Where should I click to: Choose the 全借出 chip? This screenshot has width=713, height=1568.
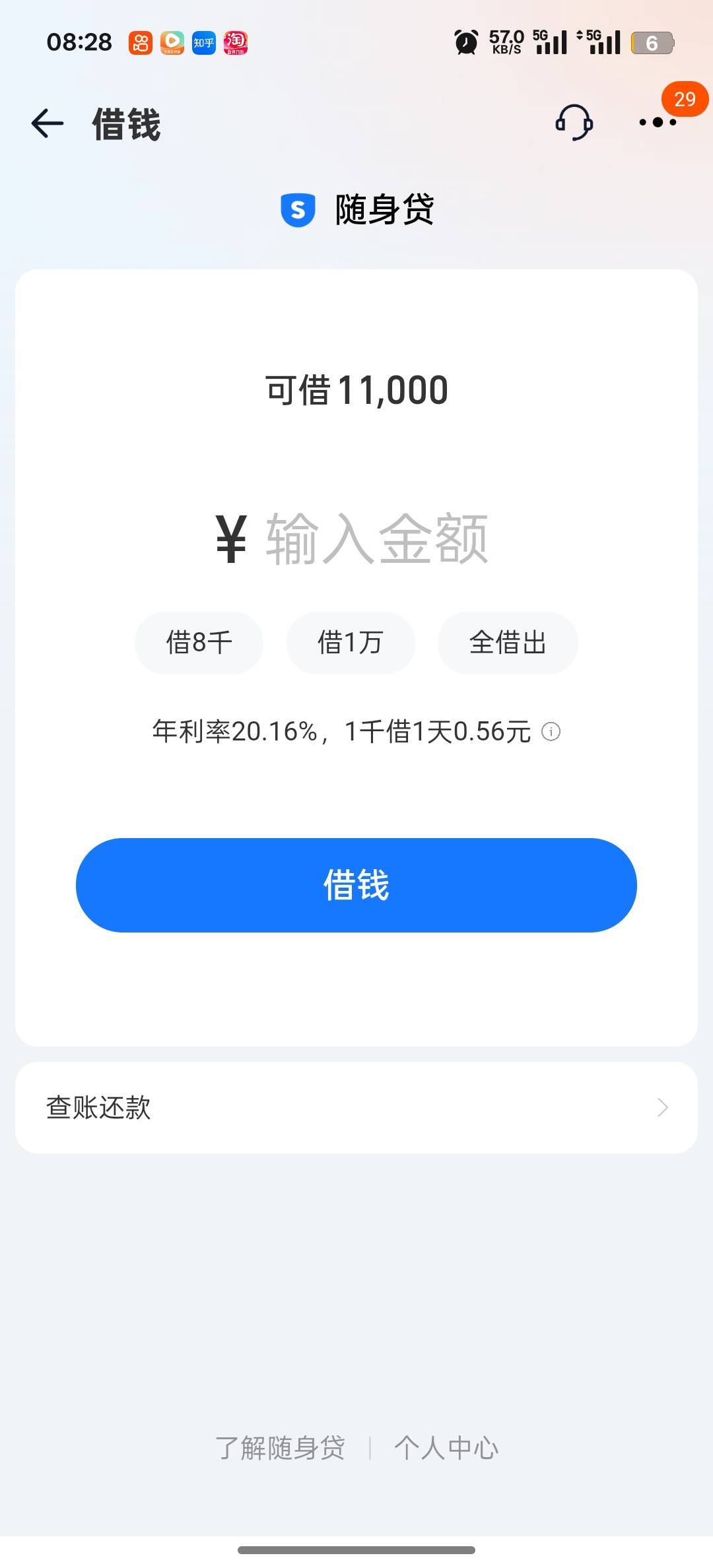point(508,643)
